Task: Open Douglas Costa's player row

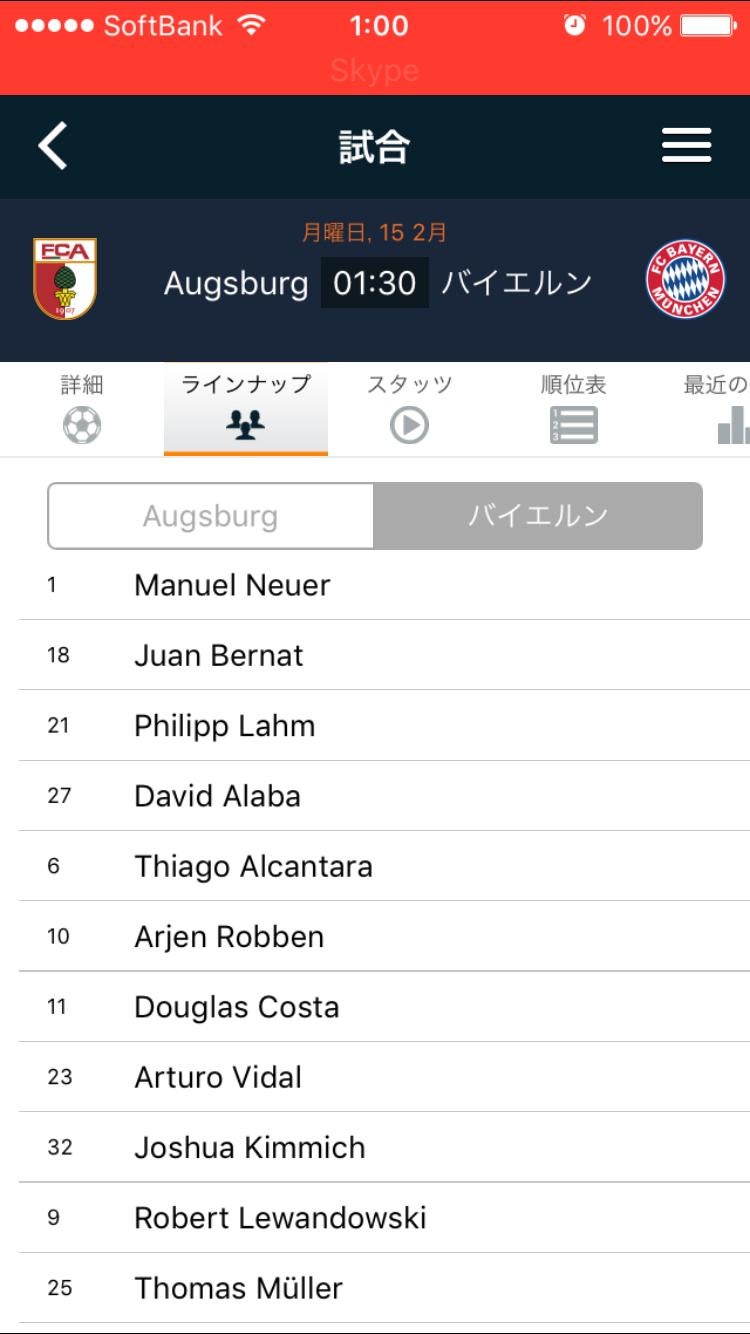Action: 384,1007
